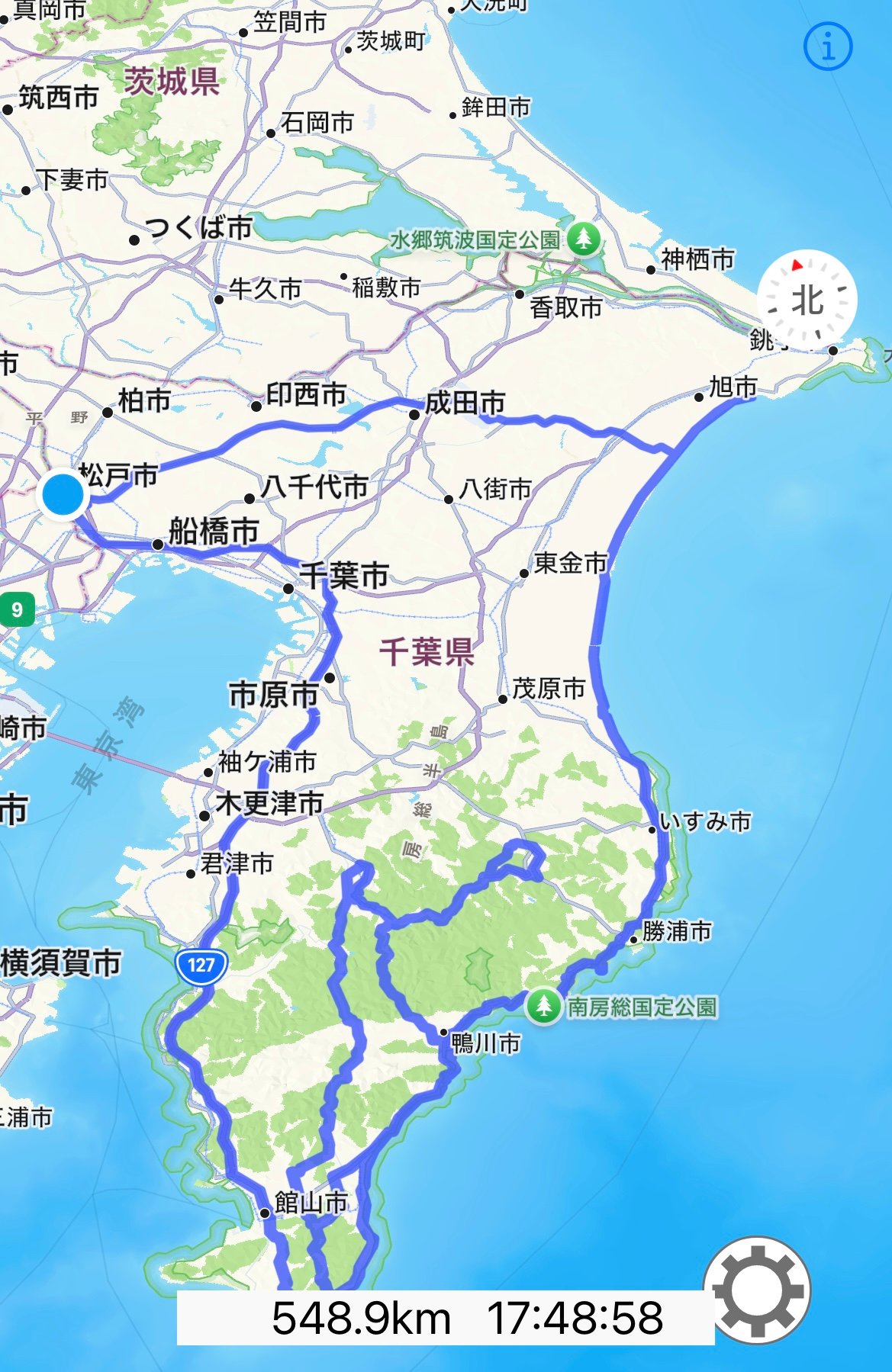Select the 南房総国定公園 park marker
This screenshot has height=1372, width=892.
pyautogui.click(x=543, y=1007)
